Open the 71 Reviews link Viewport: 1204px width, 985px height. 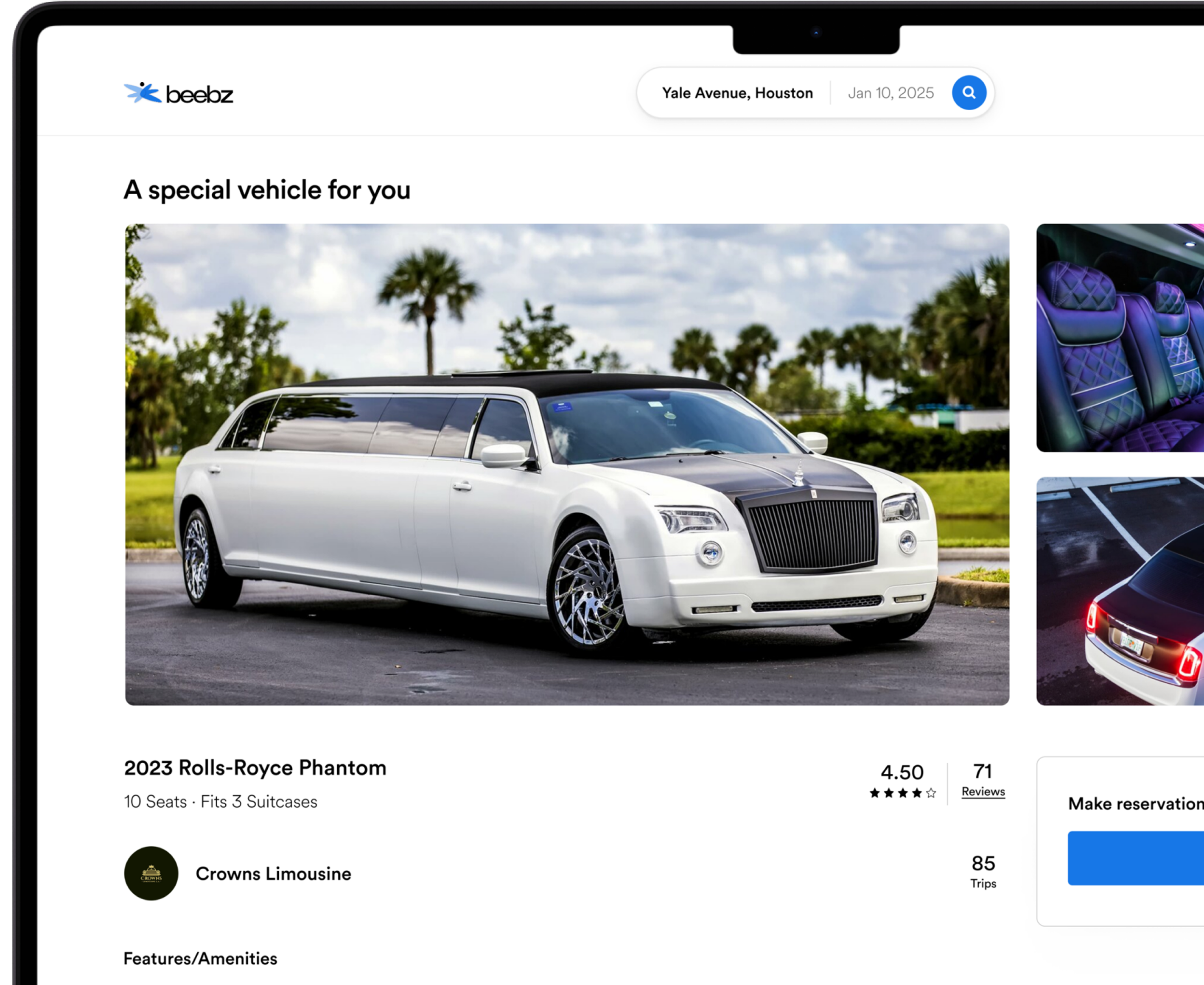983,791
